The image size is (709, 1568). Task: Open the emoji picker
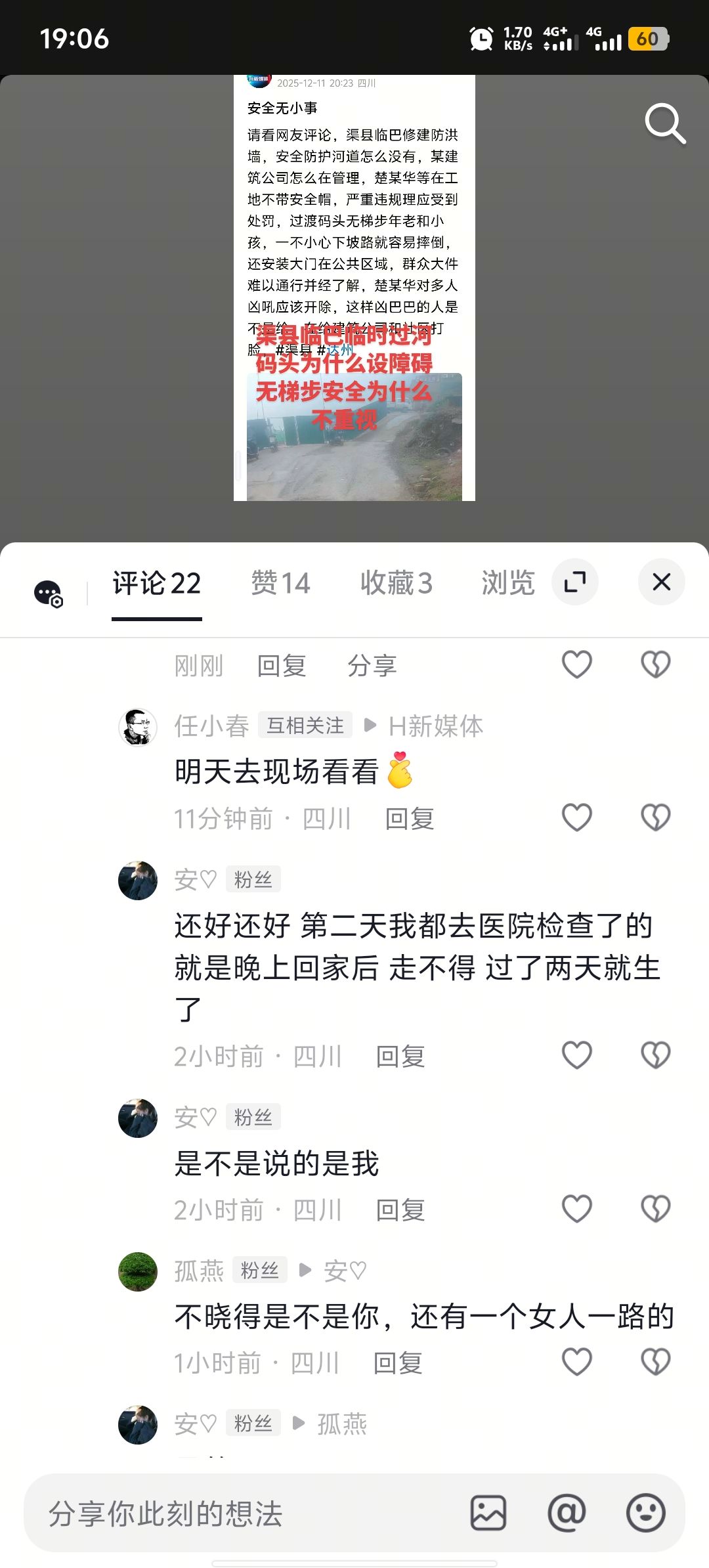click(x=645, y=1513)
